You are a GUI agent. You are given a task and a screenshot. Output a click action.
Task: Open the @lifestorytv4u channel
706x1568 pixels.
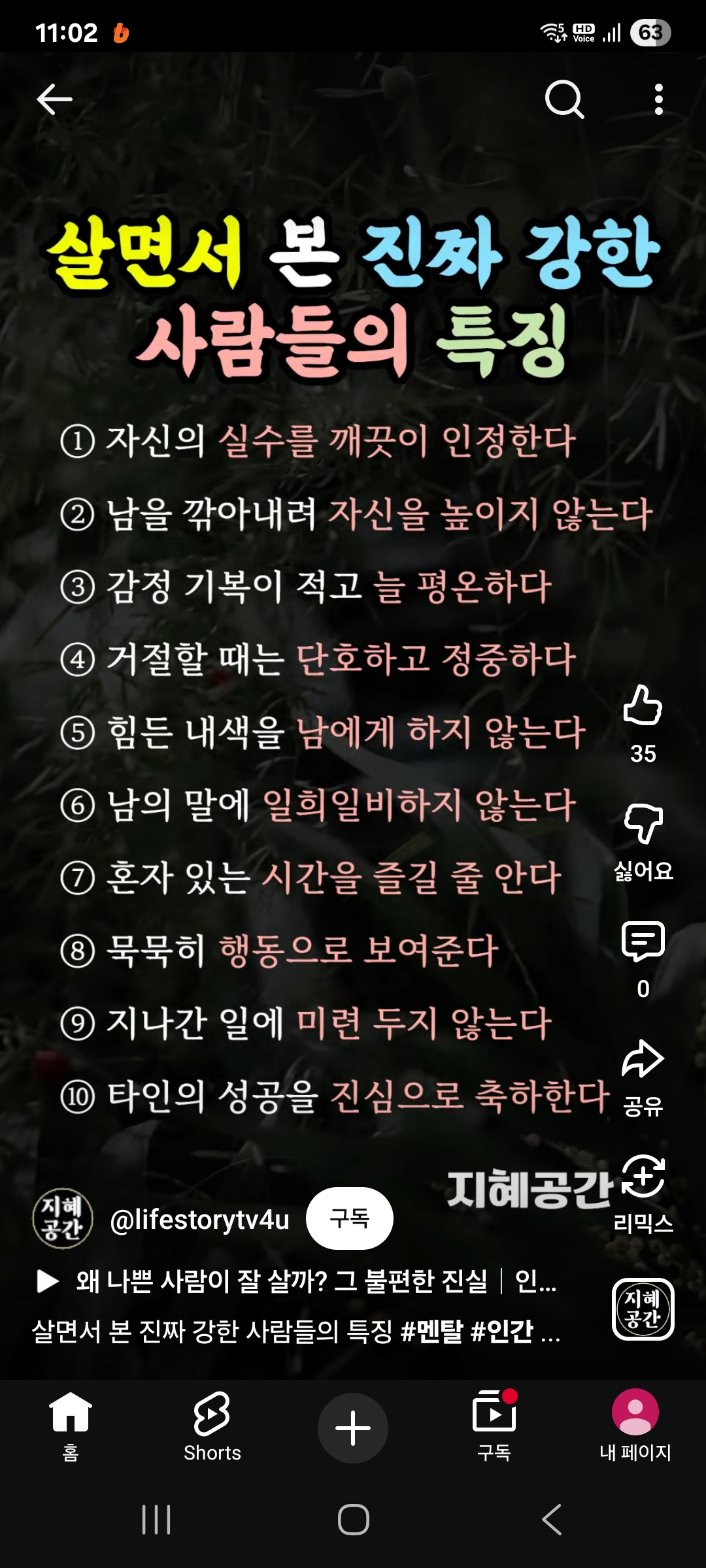tap(199, 1220)
